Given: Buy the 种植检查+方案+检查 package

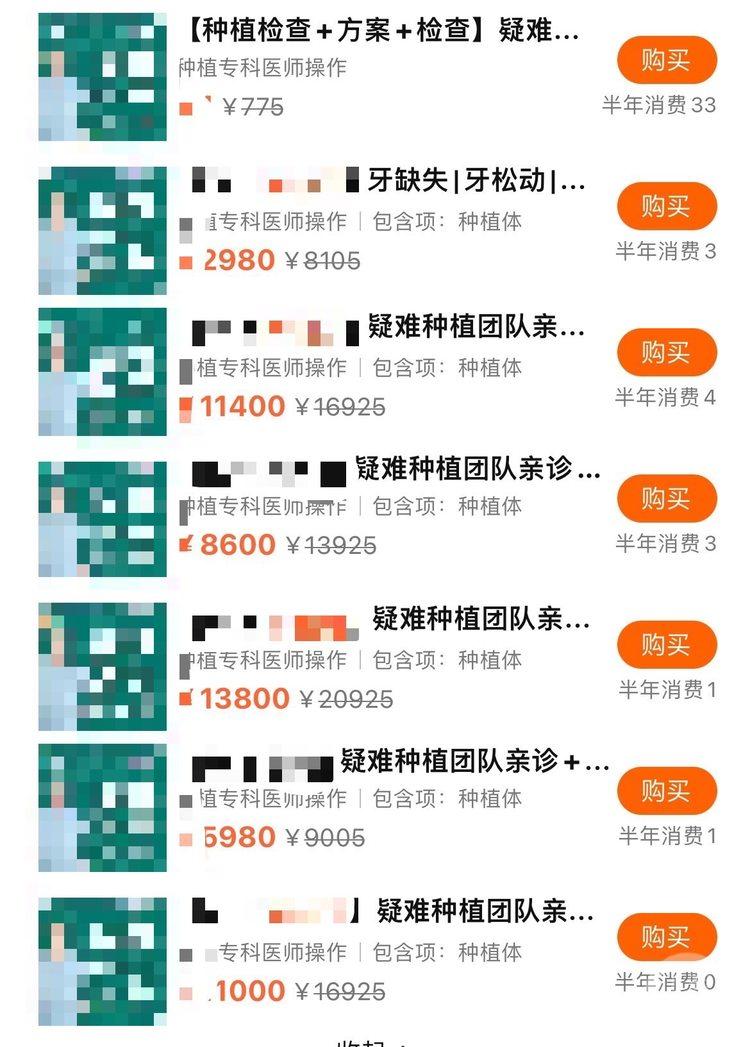Looking at the screenshot, I should (x=666, y=60).
